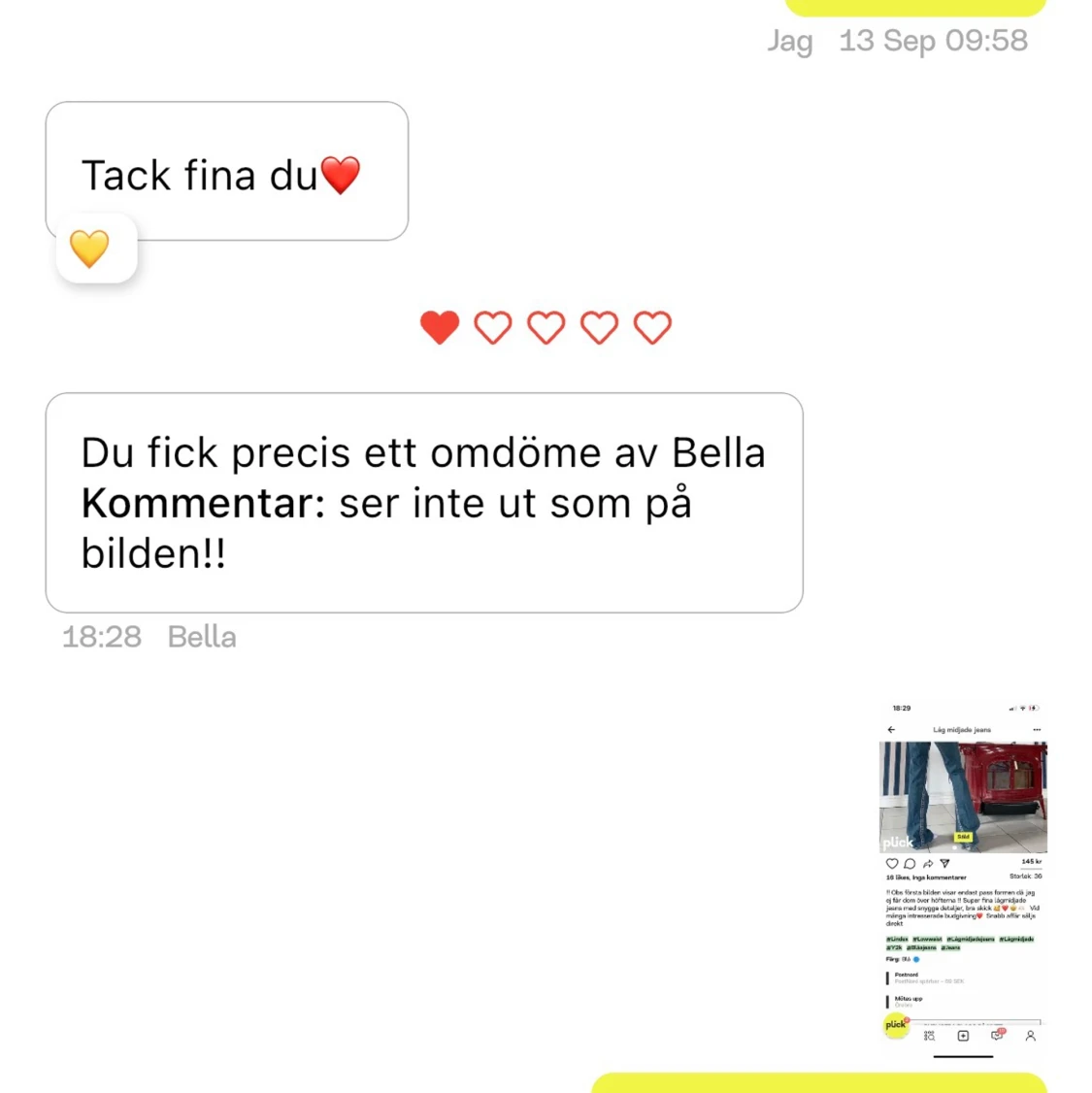
Task: Send the listing via the paper plane icon
Action: pyautogui.click(x=944, y=863)
